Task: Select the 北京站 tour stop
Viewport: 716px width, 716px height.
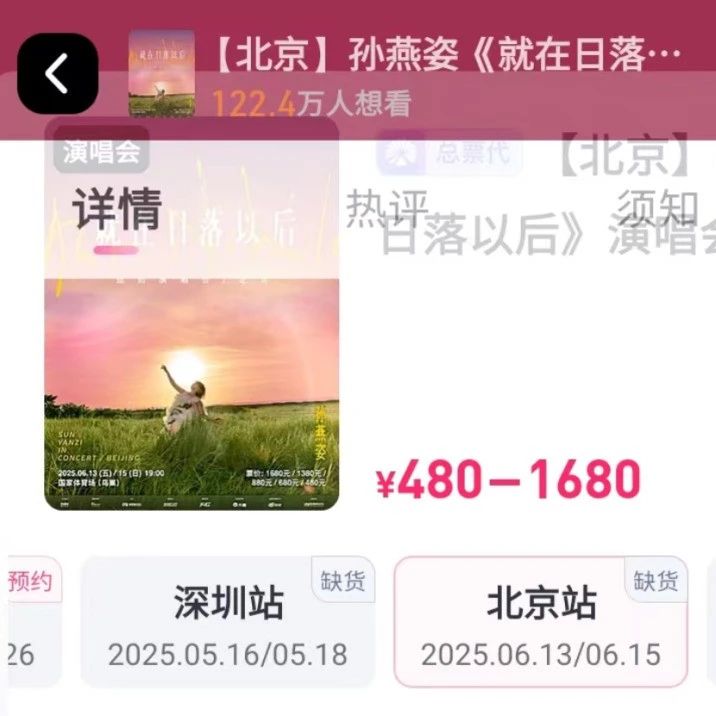Action: coord(541,622)
